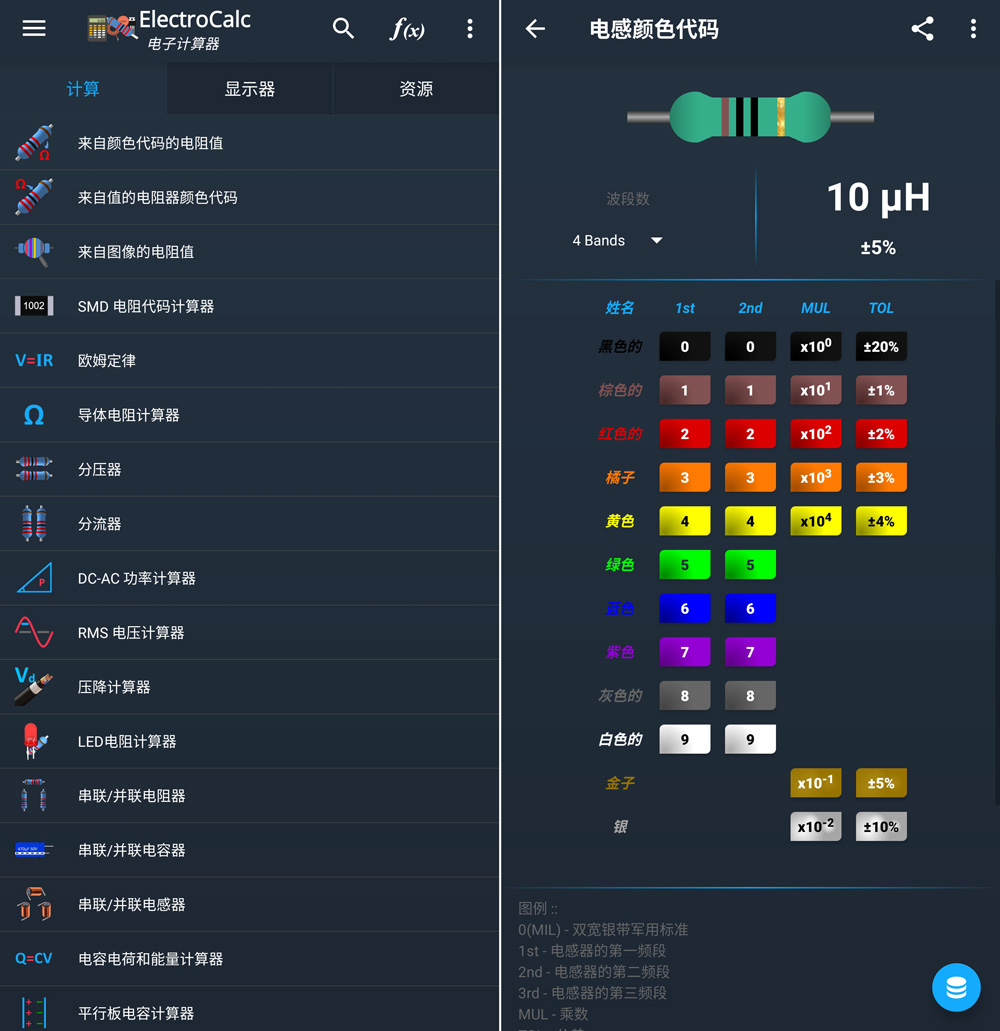
Task: Open overflow menu in ElectroCalc panel
Action: 469,29
